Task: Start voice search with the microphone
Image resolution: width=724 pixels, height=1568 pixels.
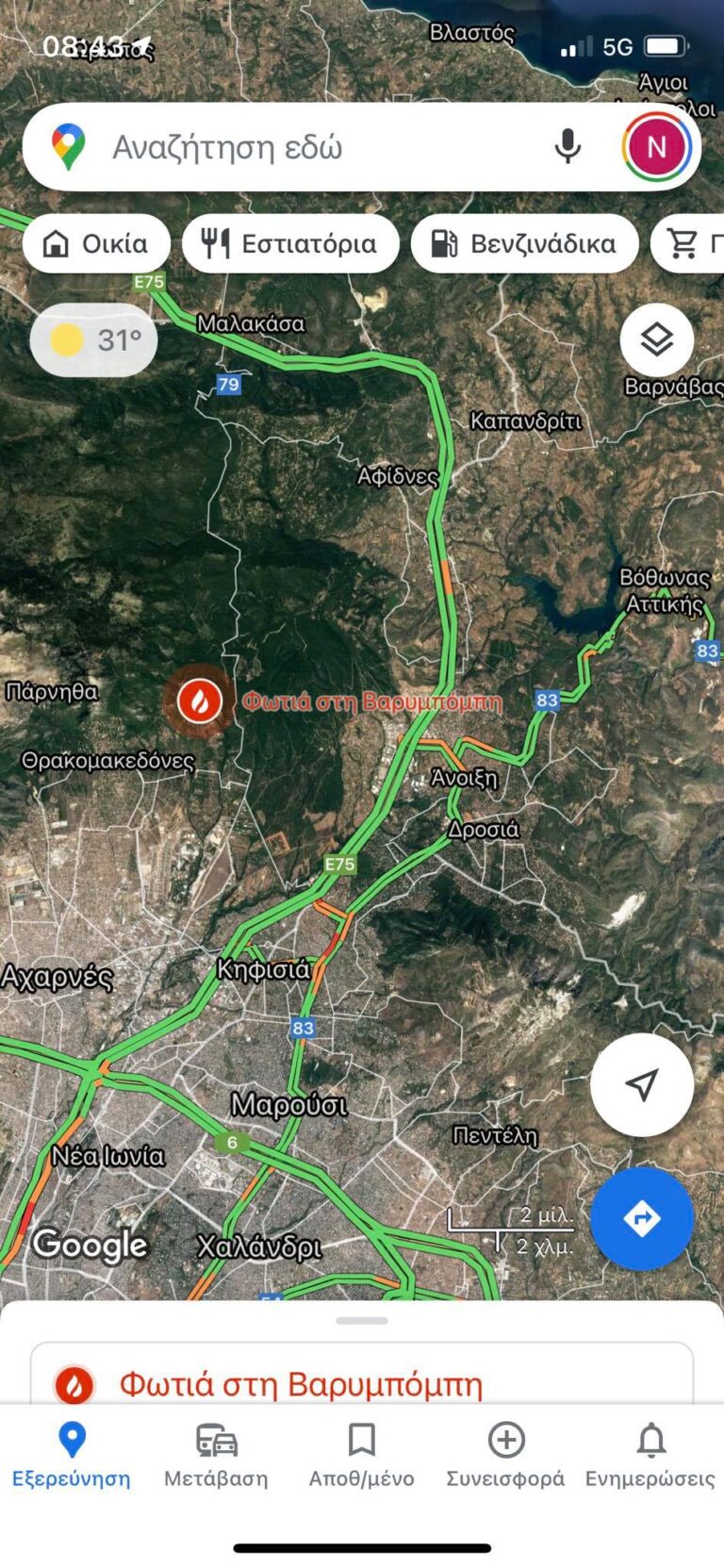Action: tap(567, 147)
